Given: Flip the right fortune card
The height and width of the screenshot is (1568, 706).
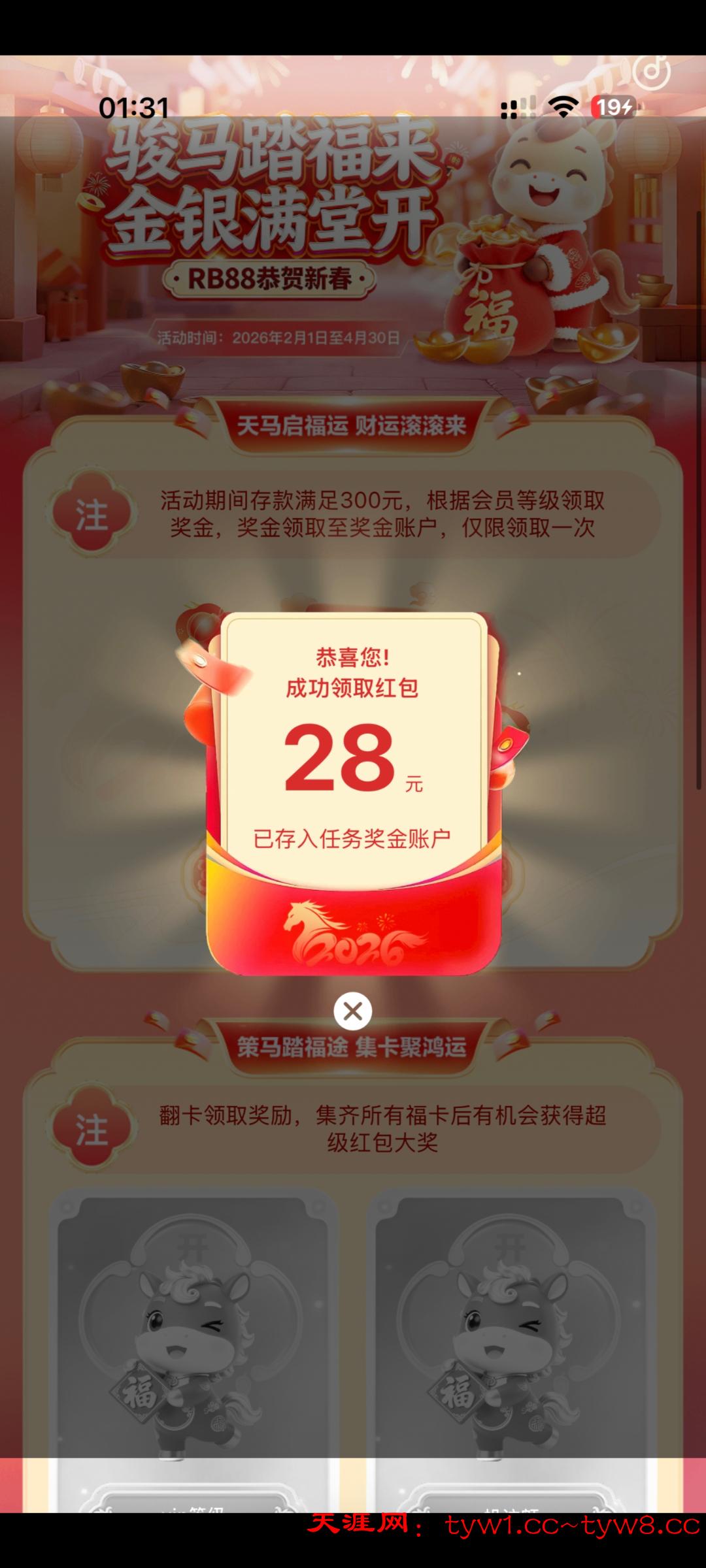Looking at the screenshot, I should pyautogui.click(x=511, y=1333).
